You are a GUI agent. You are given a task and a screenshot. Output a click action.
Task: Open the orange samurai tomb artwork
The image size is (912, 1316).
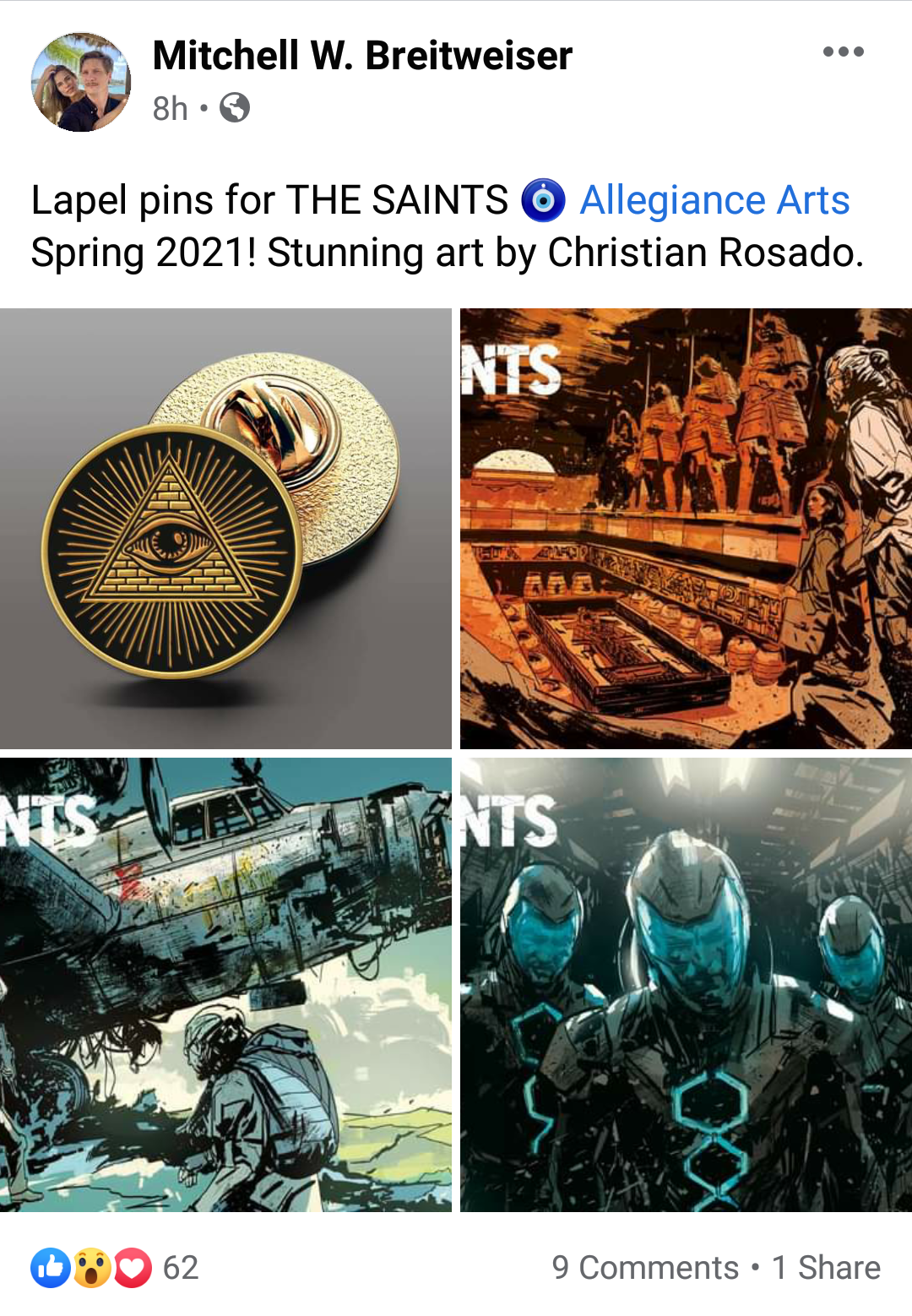(686, 528)
